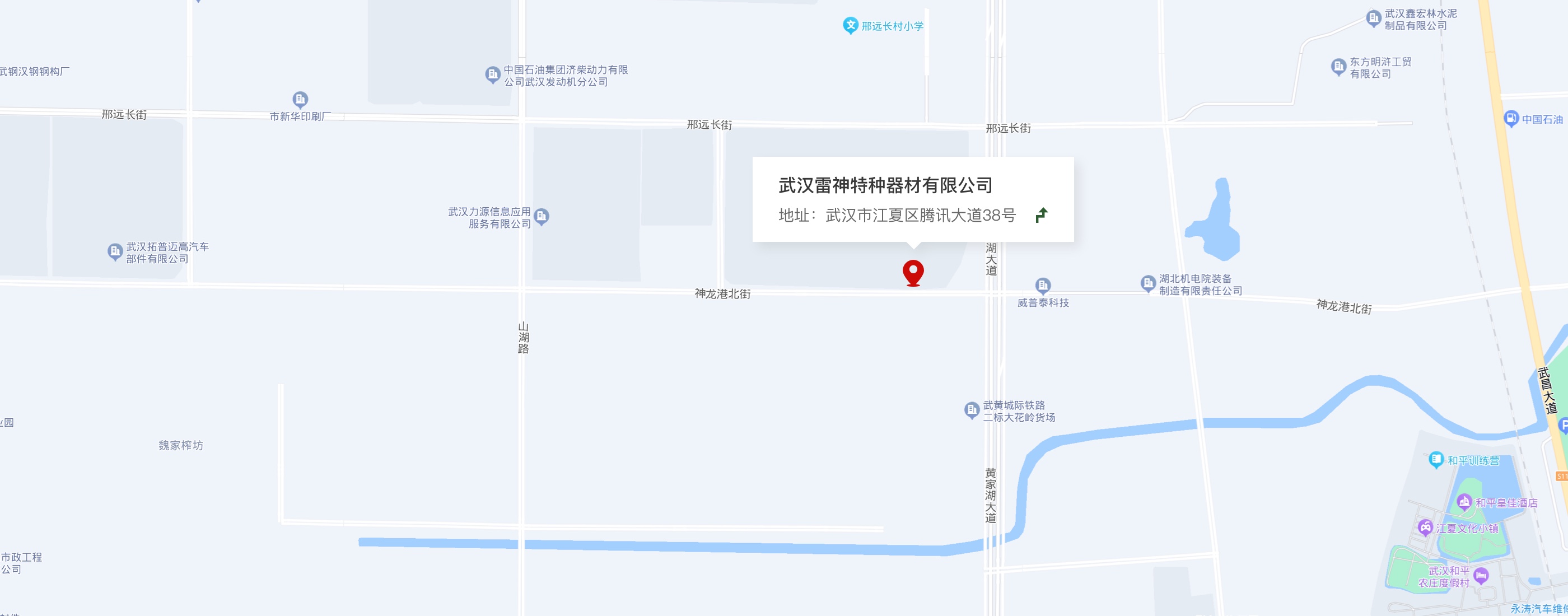
Task: Open the 和平训练营 marker
Action: 1436,460
